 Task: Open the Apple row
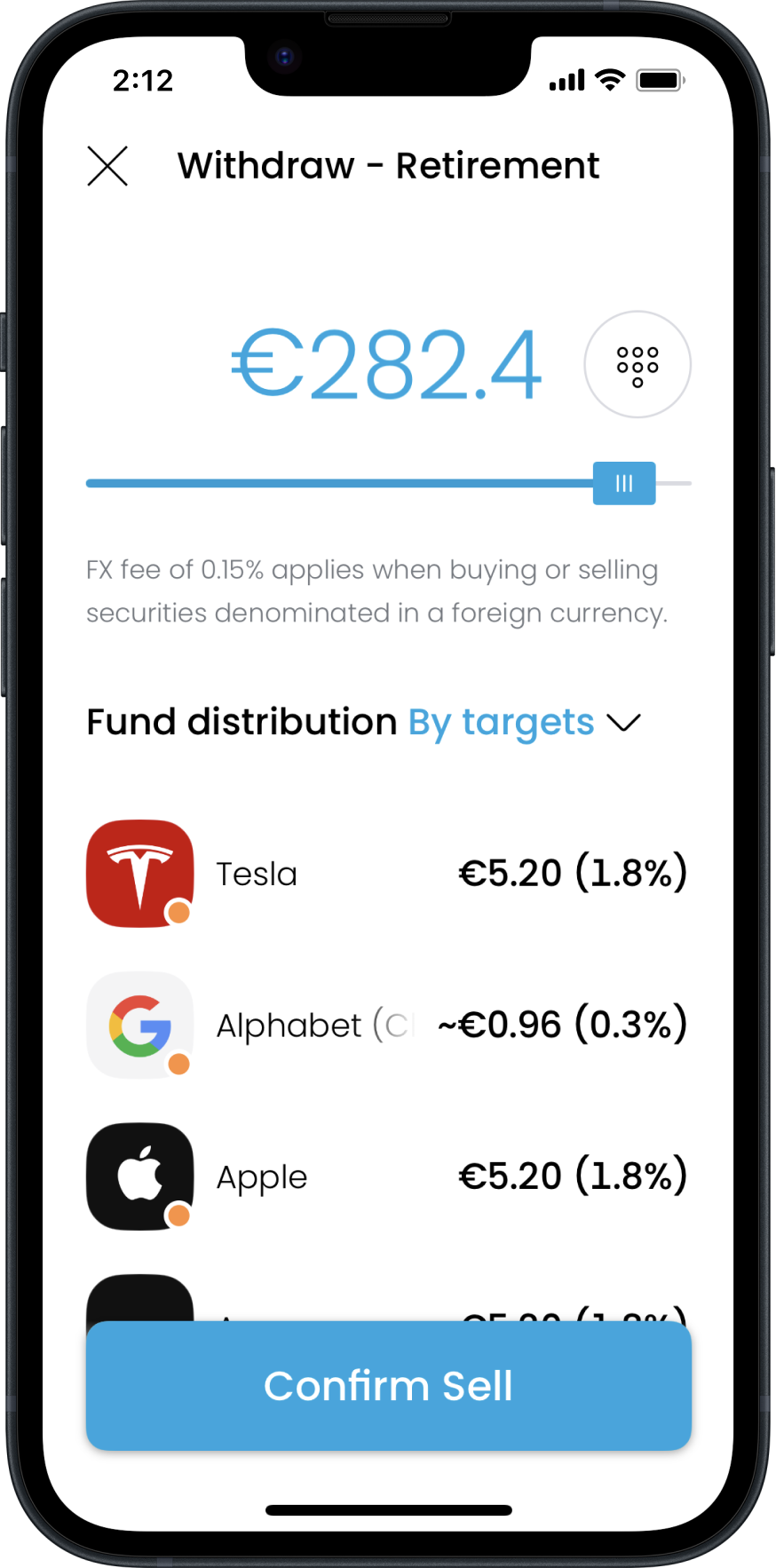pos(388,1176)
